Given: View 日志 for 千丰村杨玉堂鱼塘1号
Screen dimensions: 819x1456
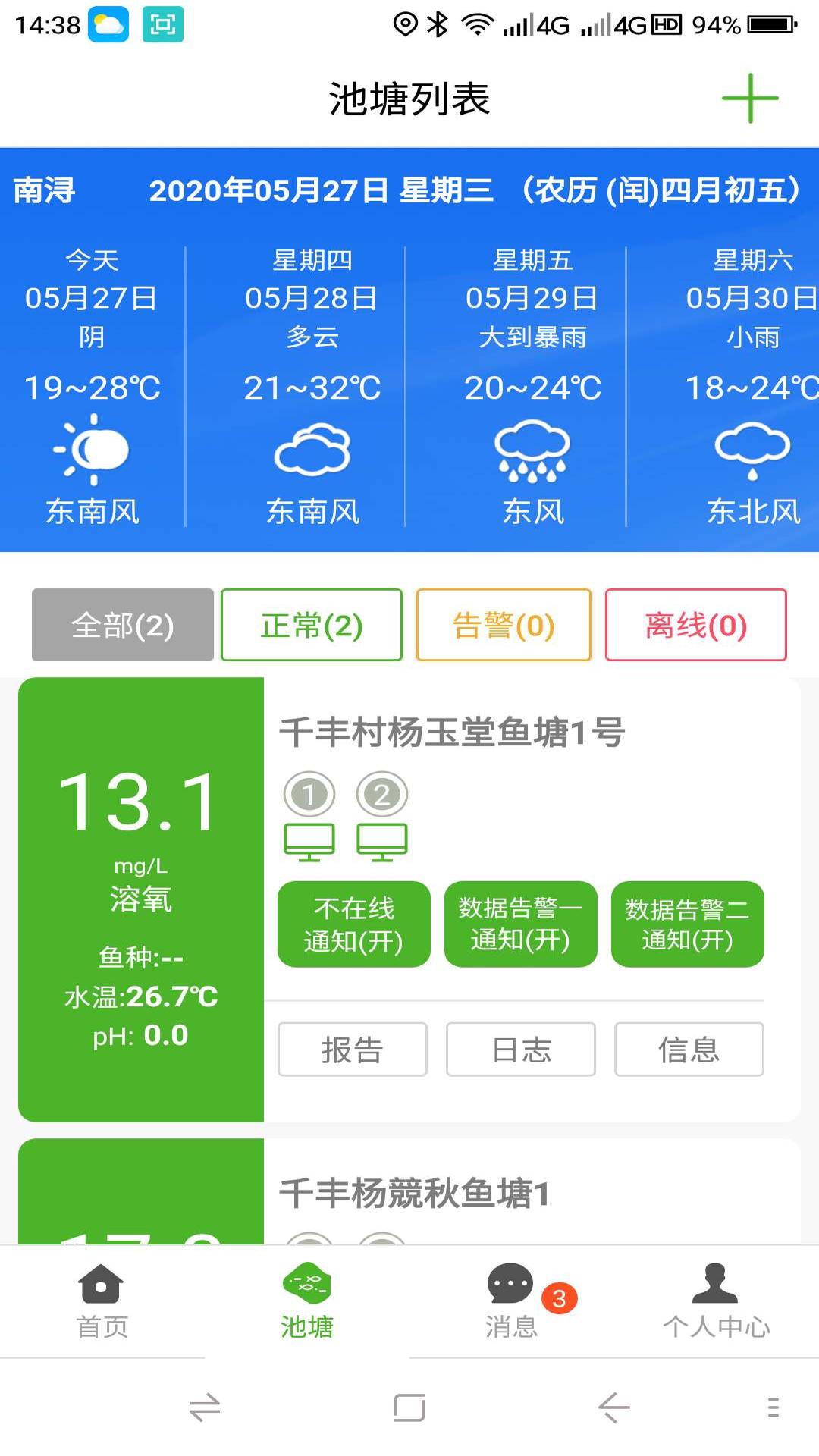Looking at the screenshot, I should pyautogui.click(x=521, y=1050).
